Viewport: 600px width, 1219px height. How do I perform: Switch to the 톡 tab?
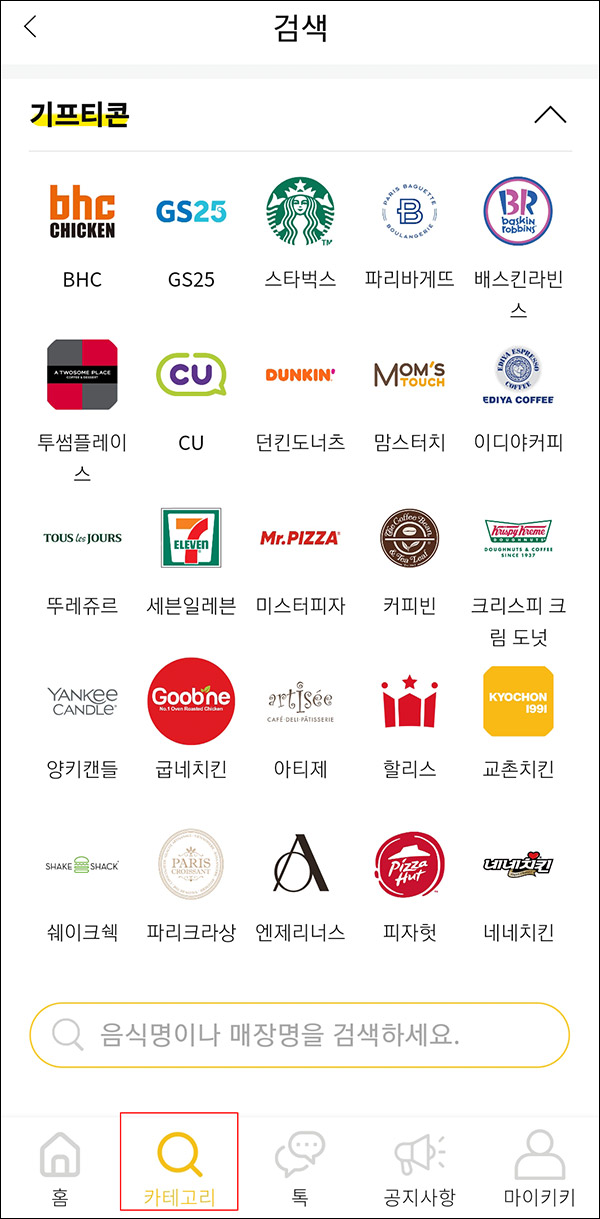(300, 1167)
